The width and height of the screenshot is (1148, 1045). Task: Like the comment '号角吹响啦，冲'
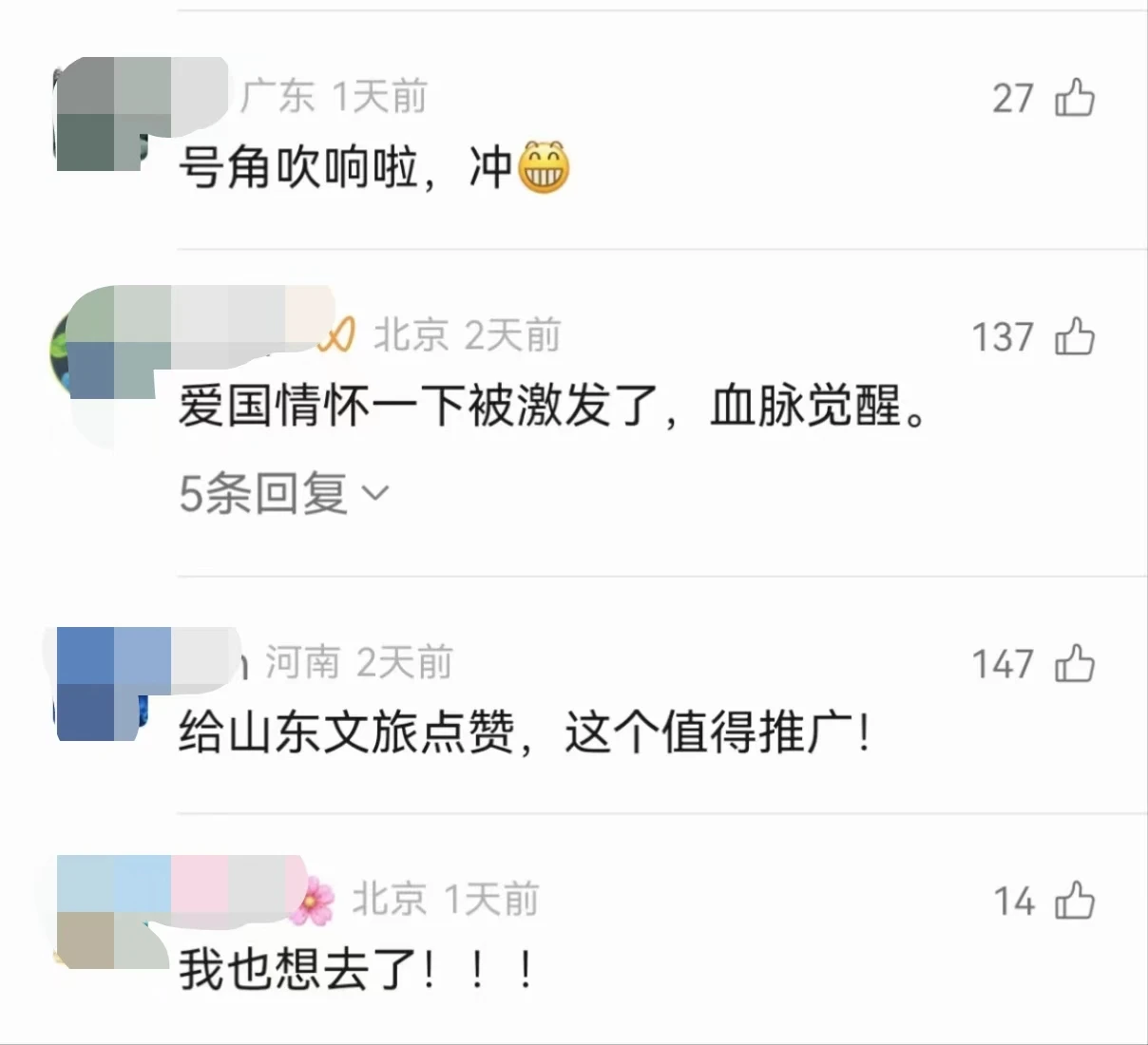click(x=1075, y=98)
